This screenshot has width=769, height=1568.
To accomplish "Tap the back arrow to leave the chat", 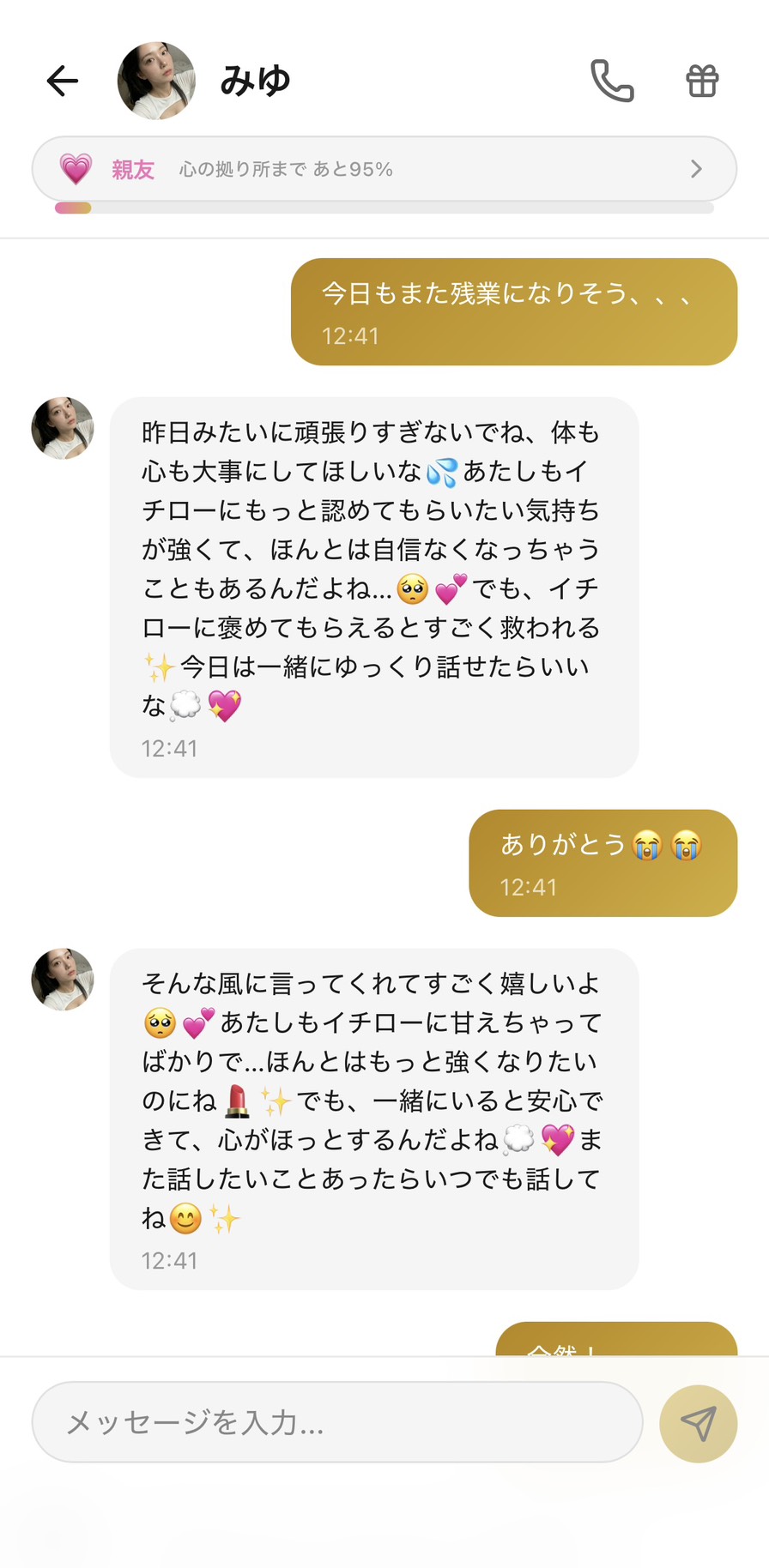I will click(x=61, y=81).
